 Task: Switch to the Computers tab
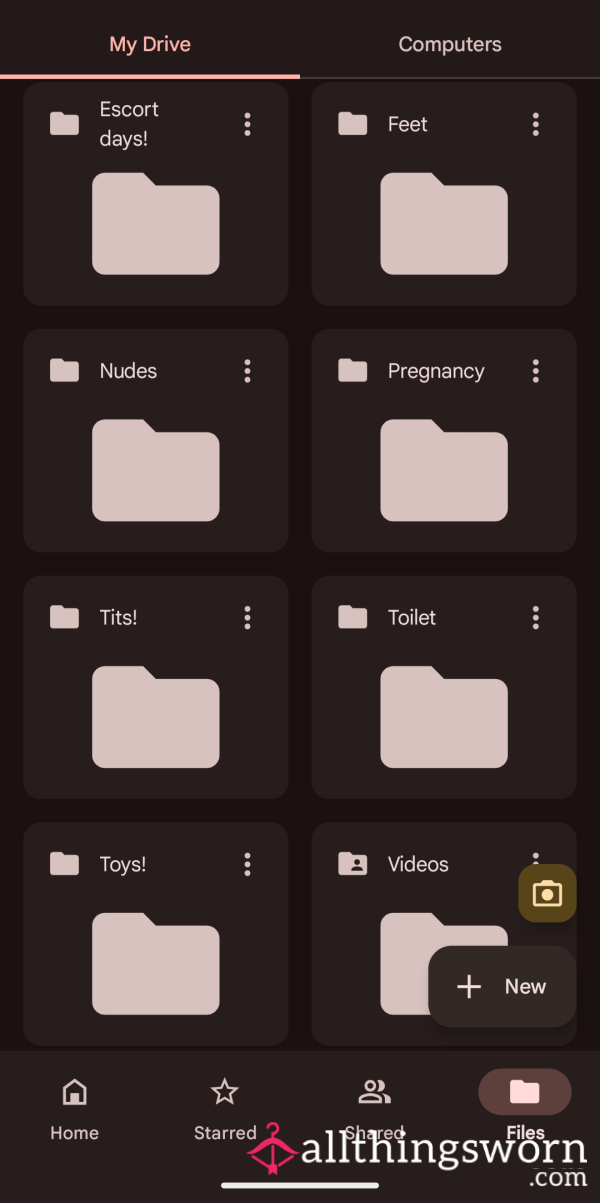pyautogui.click(x=450, y=44)
